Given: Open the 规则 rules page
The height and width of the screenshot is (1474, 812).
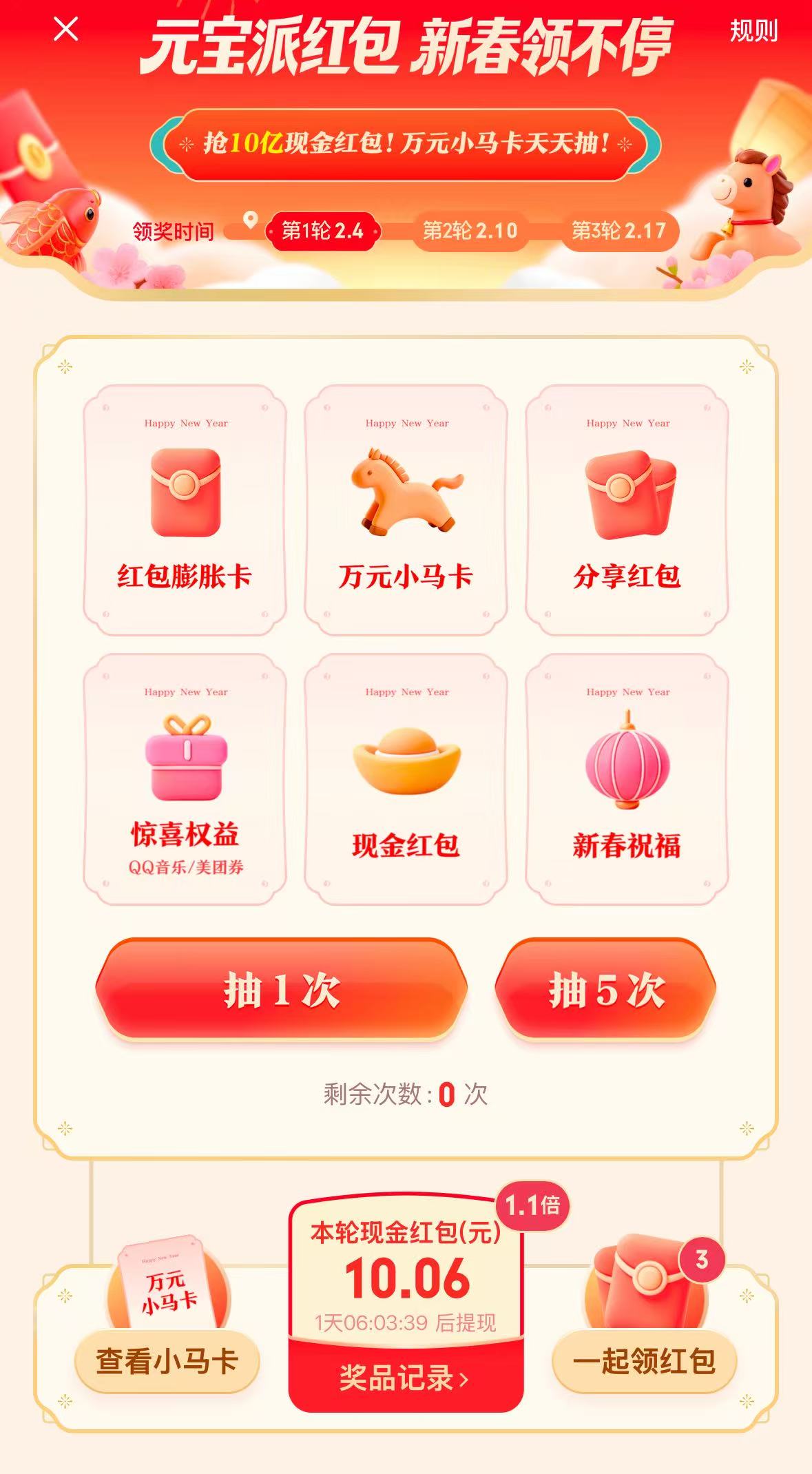Looking at the screenshot, I should click(753, 32).
